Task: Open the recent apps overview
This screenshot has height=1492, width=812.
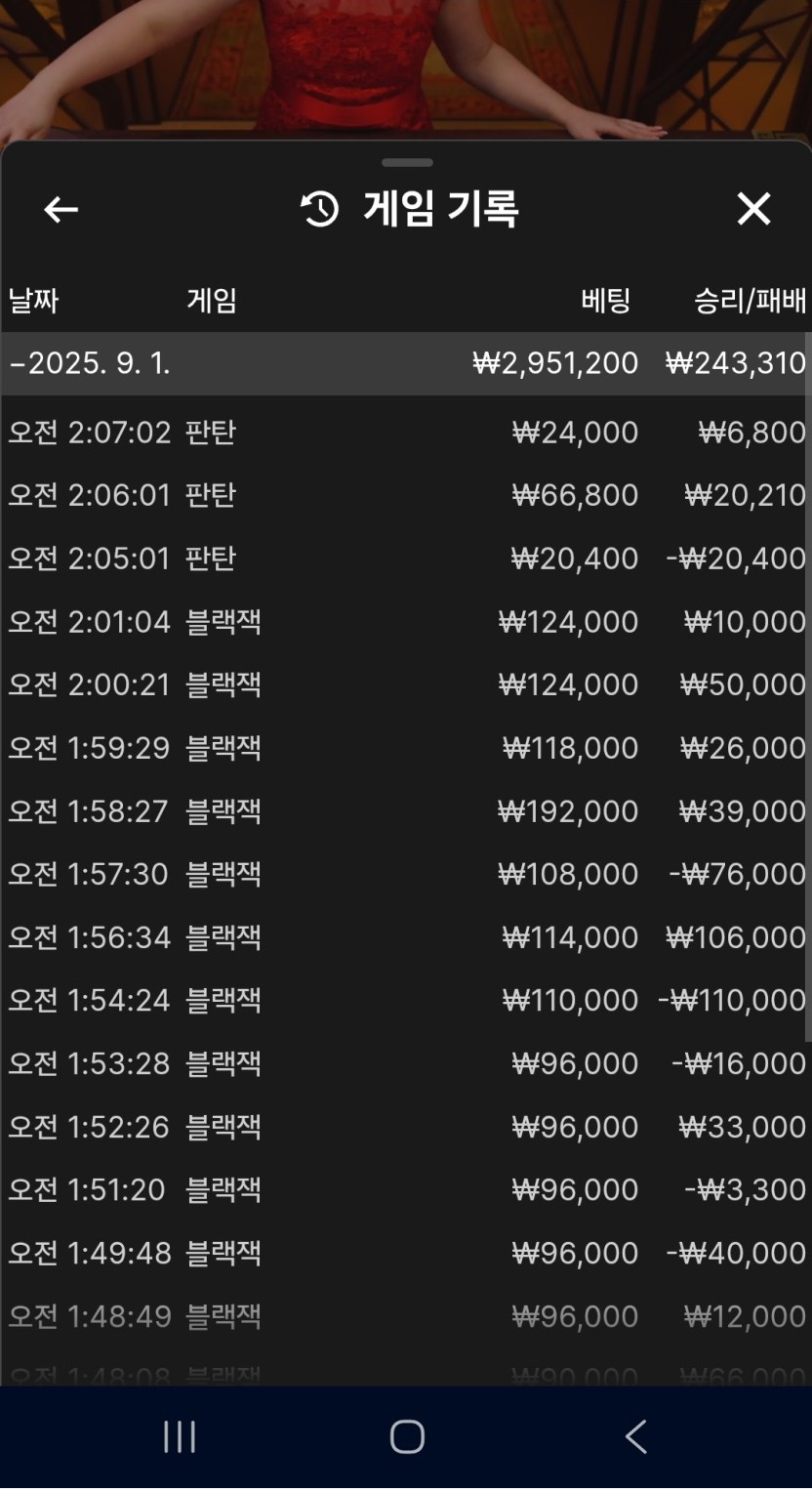Action: 180,1437
